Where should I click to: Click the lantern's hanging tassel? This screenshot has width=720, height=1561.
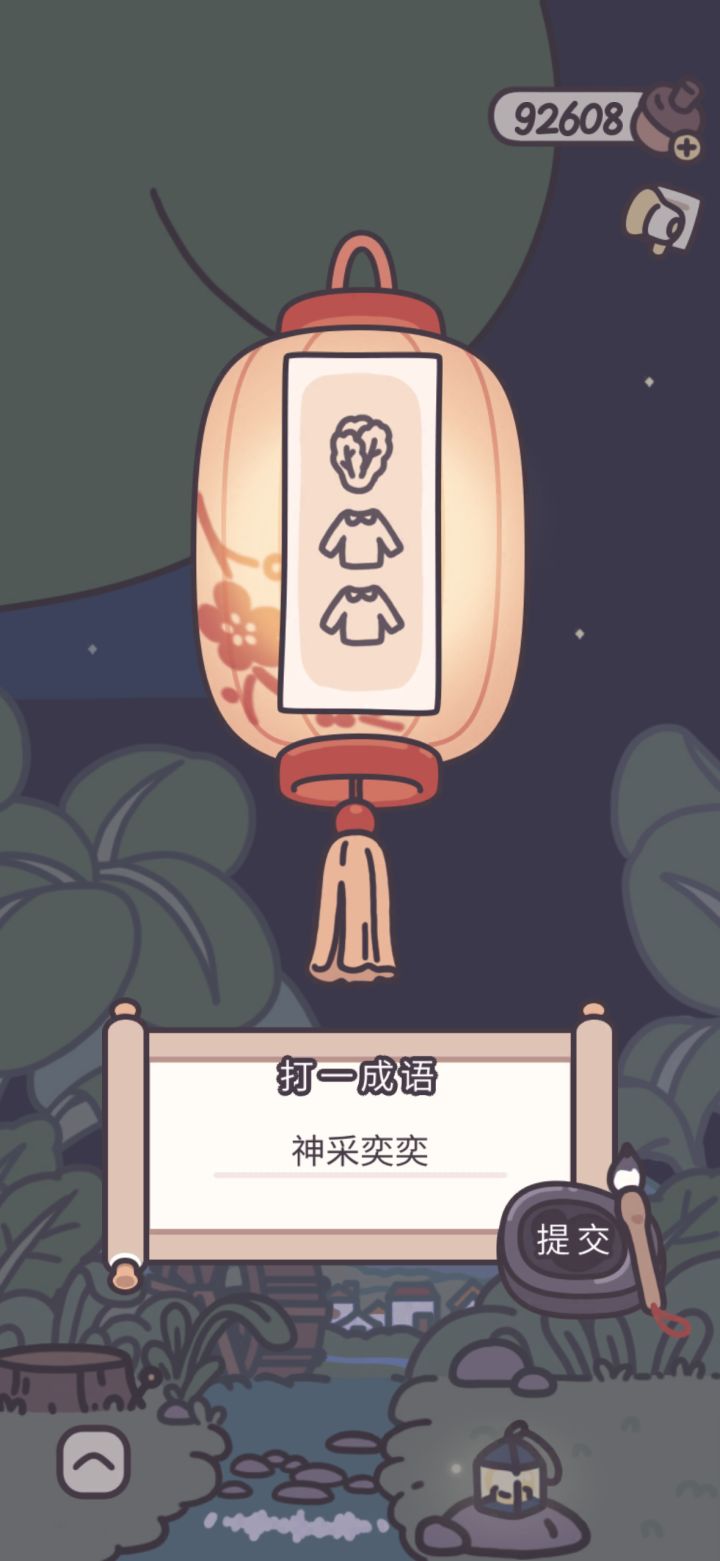coord(355,900)
